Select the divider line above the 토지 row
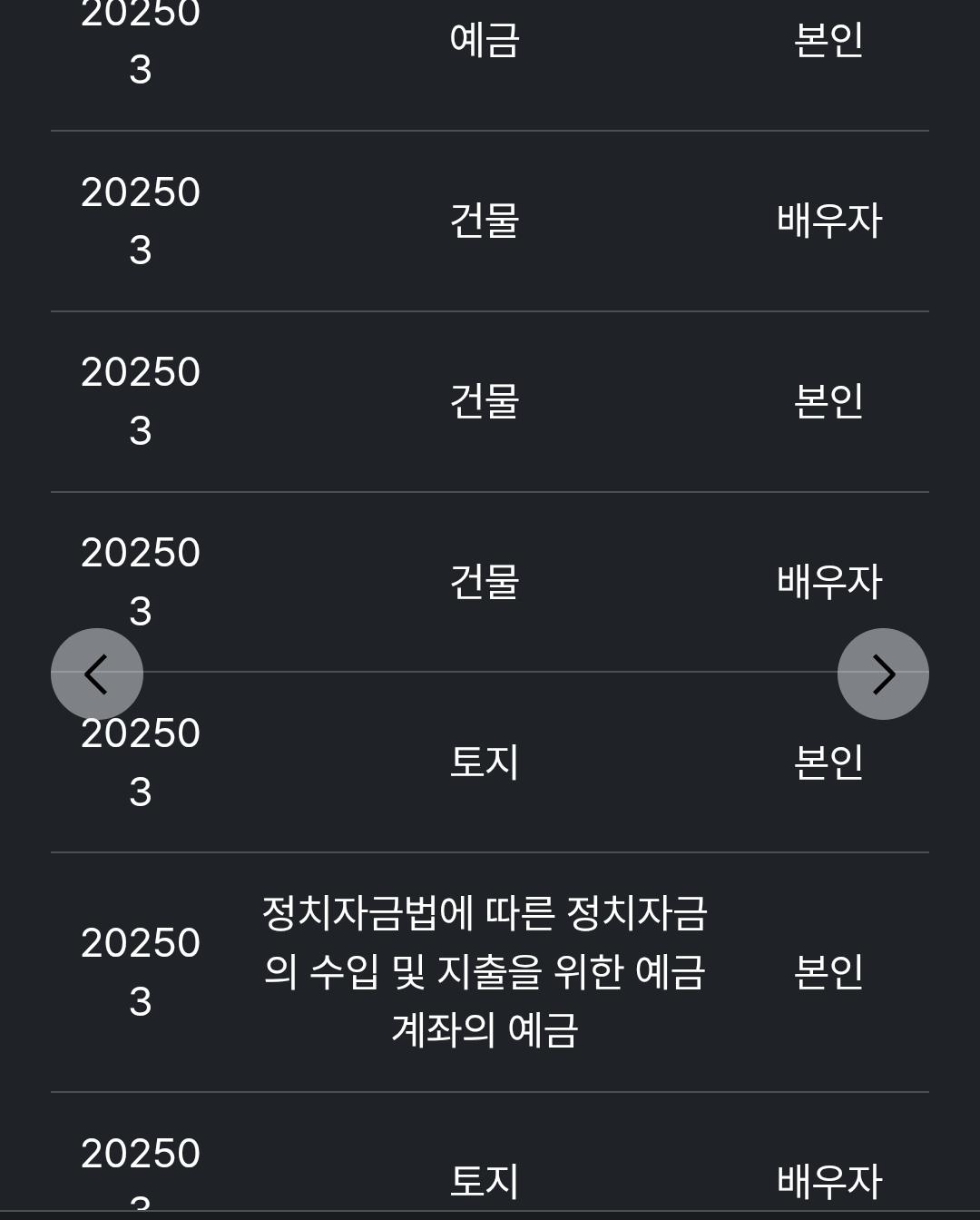The image size is (980, 1220). (490, 672)
